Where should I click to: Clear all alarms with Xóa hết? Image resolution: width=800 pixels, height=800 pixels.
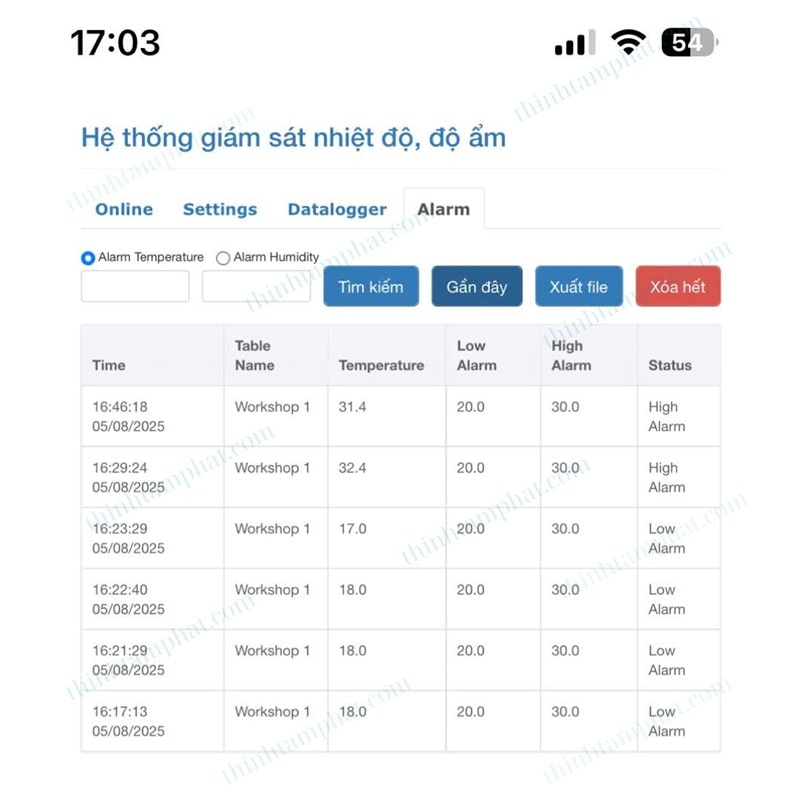point(678,286)
